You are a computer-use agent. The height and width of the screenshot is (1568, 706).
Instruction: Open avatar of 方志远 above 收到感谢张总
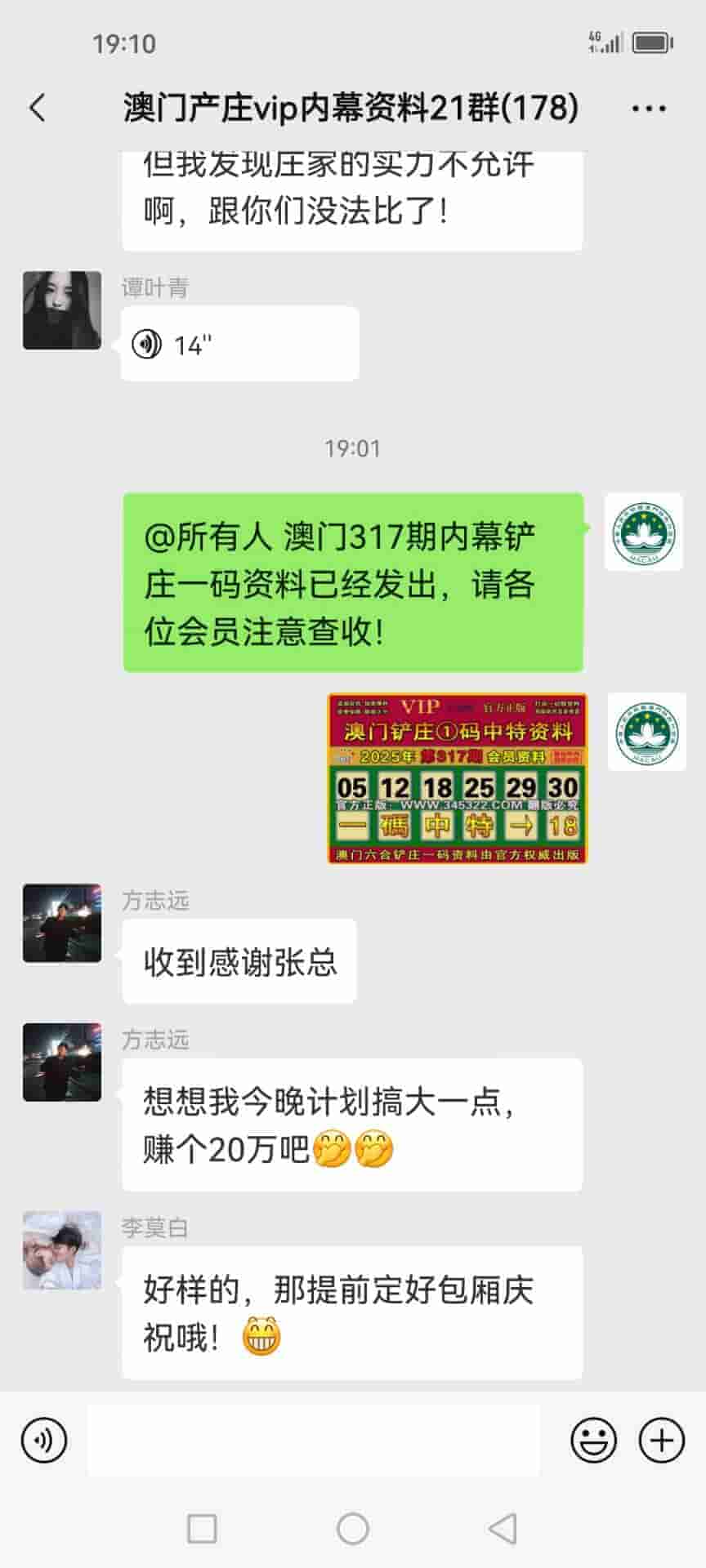[x=62, y=923]
